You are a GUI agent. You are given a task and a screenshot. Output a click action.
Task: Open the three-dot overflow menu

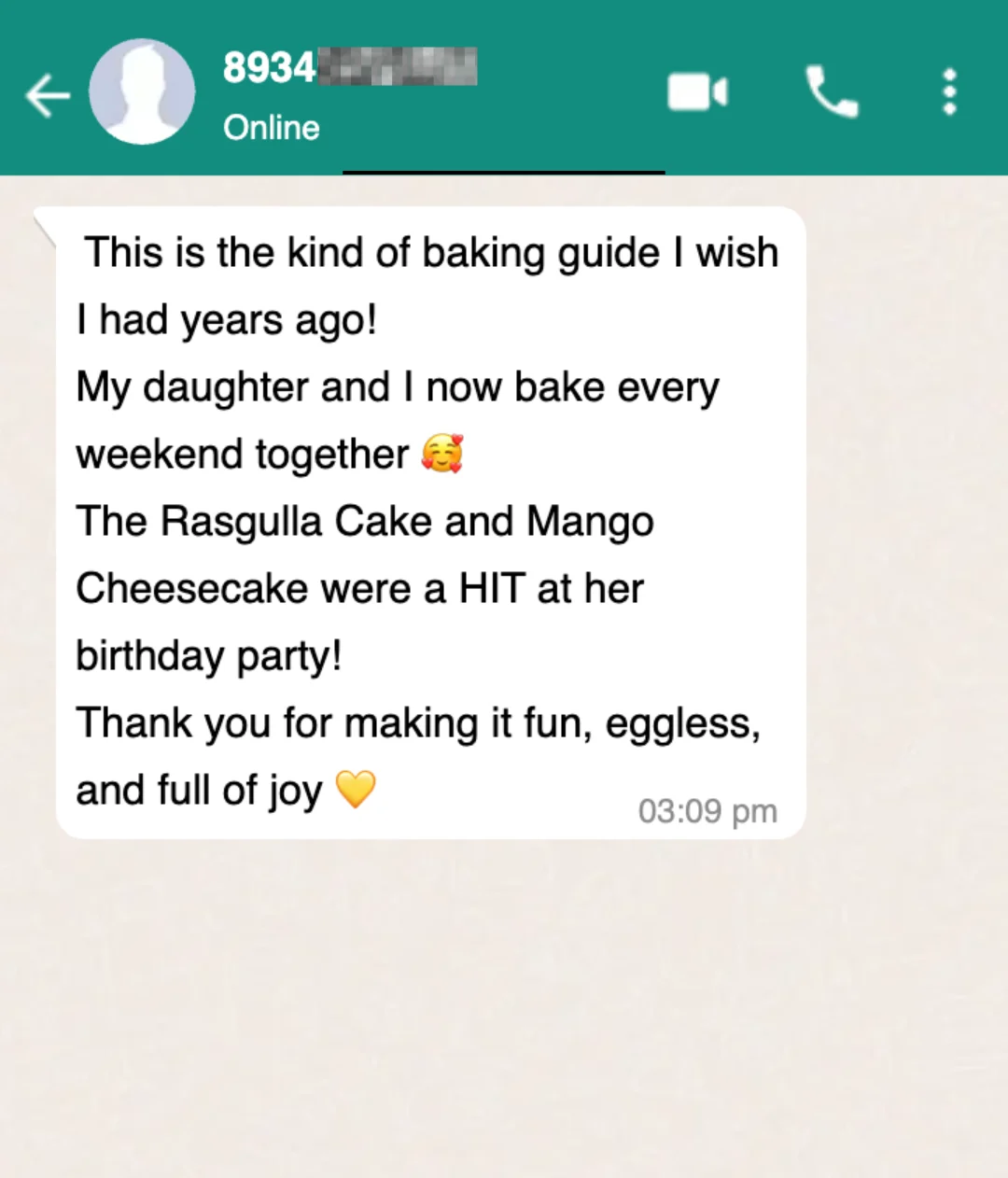pyautogui.click(x=949, y=92)
